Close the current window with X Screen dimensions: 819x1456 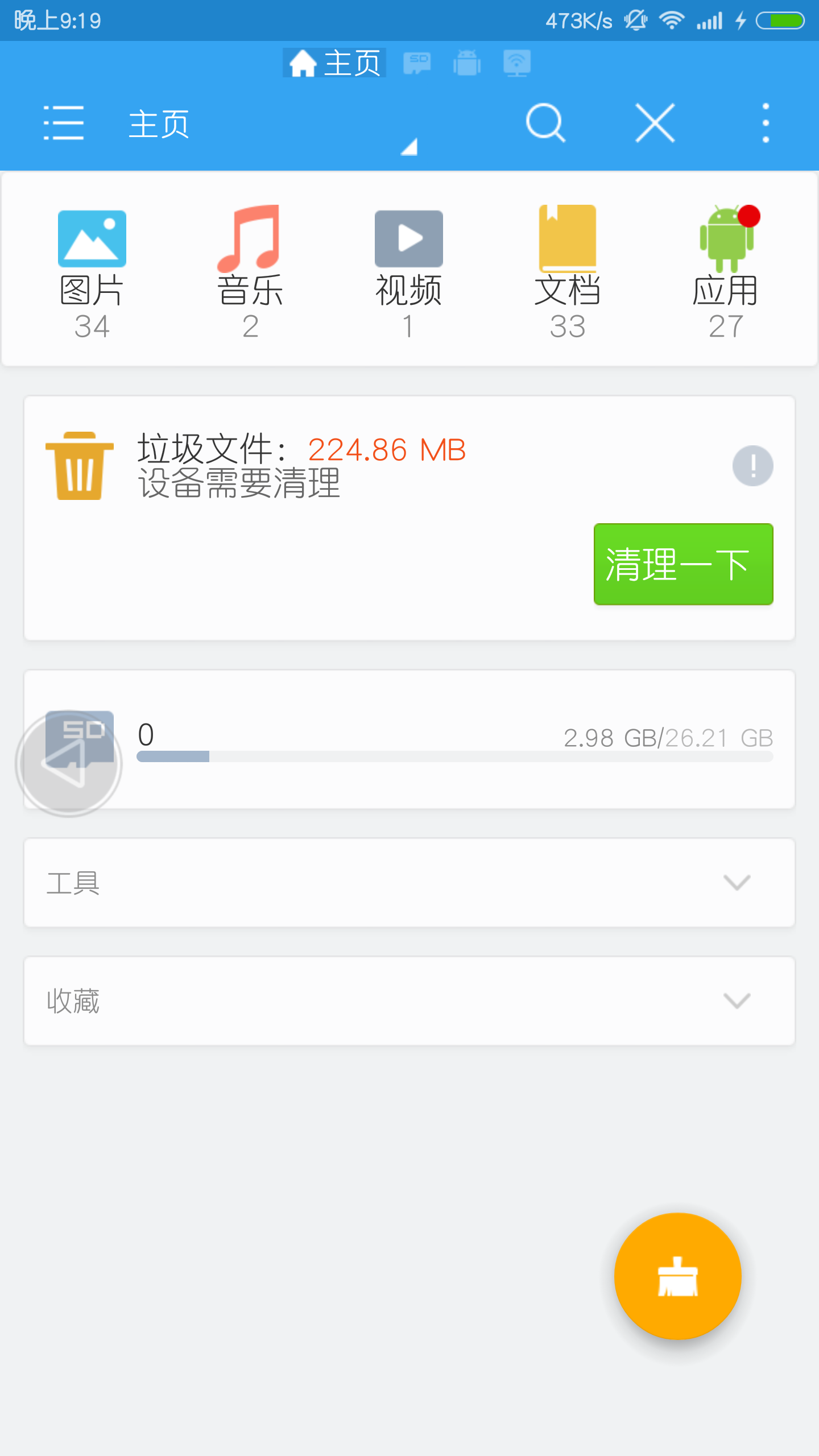click(655, 123)
